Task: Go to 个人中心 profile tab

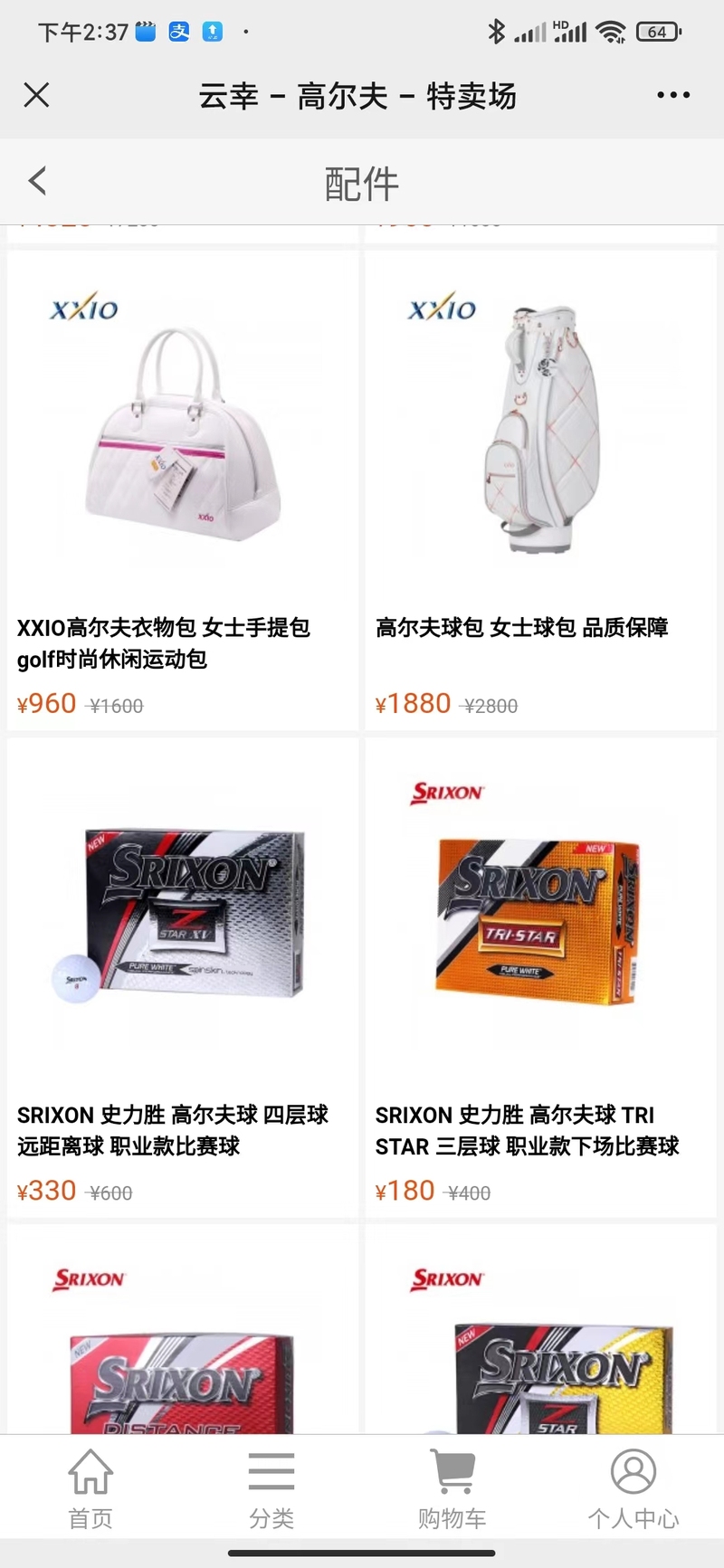Action: point(633,1487)
